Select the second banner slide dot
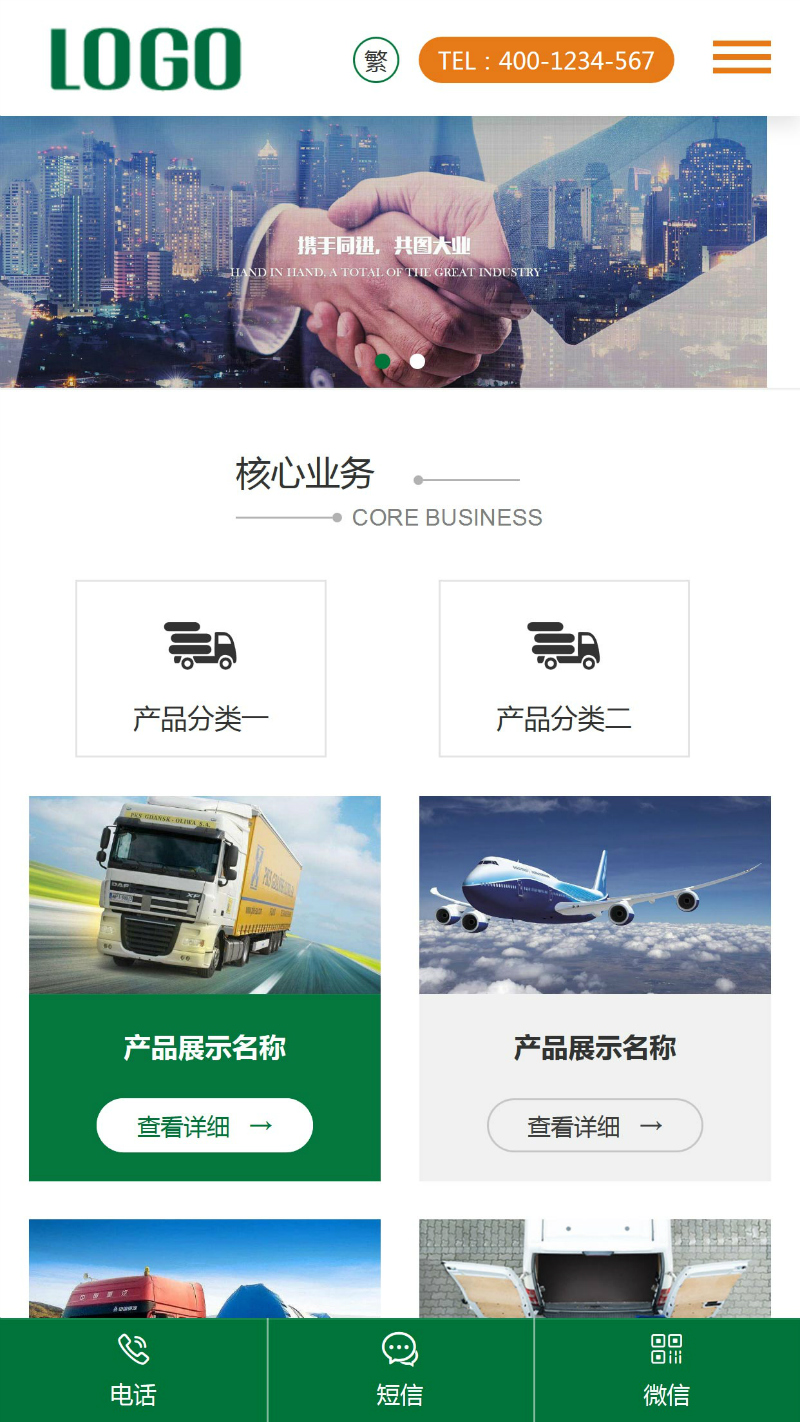The image size is (800, 1422). click(x=417, y=361)
